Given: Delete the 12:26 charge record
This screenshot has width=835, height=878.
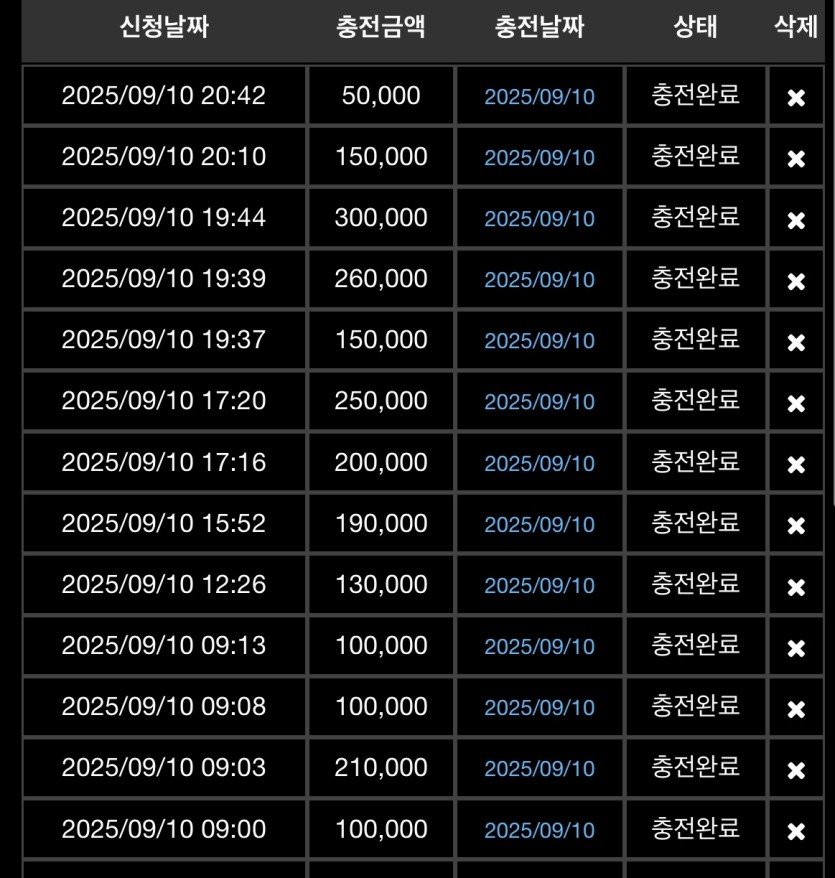Looking at the screenshot, I should point(796,587).
